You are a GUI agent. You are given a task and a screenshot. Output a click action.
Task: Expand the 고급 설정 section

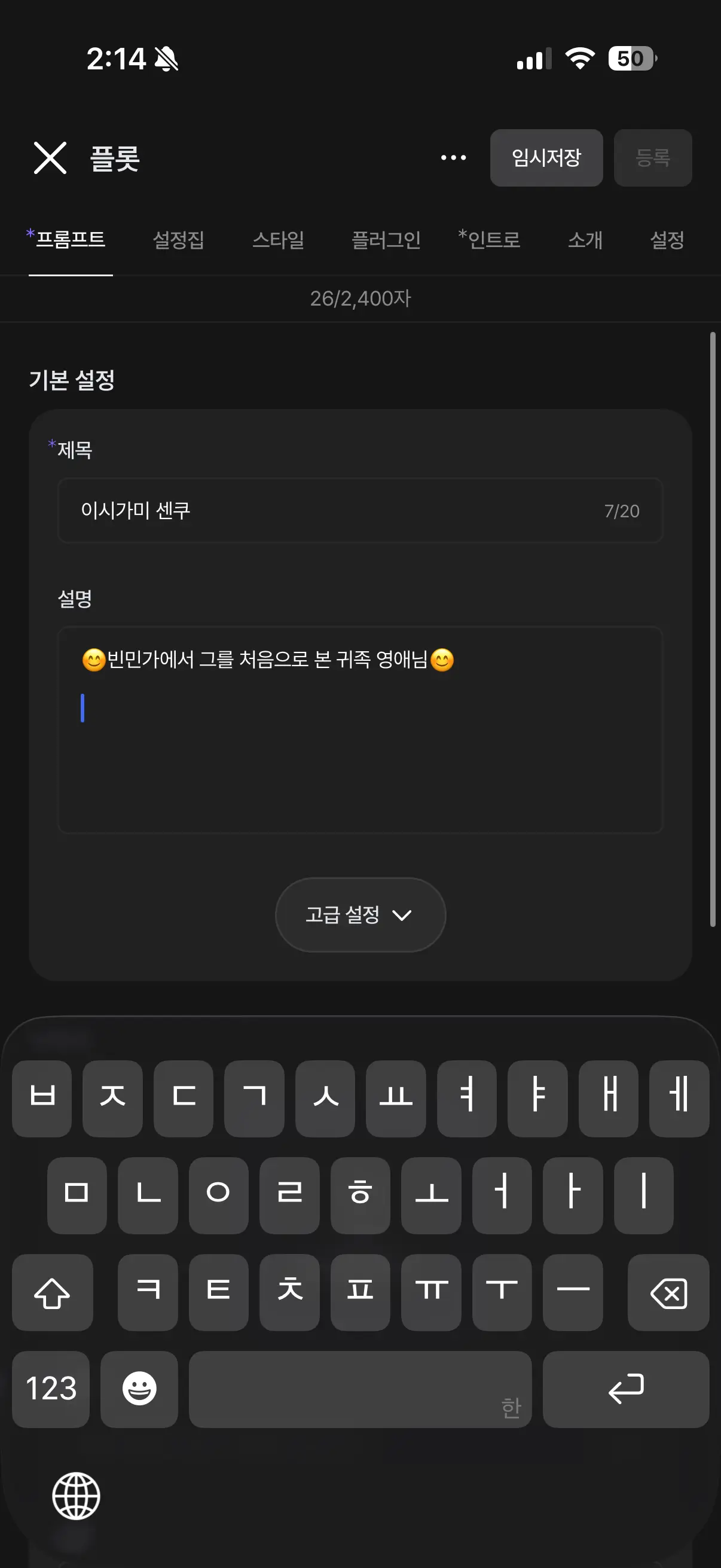360,914
